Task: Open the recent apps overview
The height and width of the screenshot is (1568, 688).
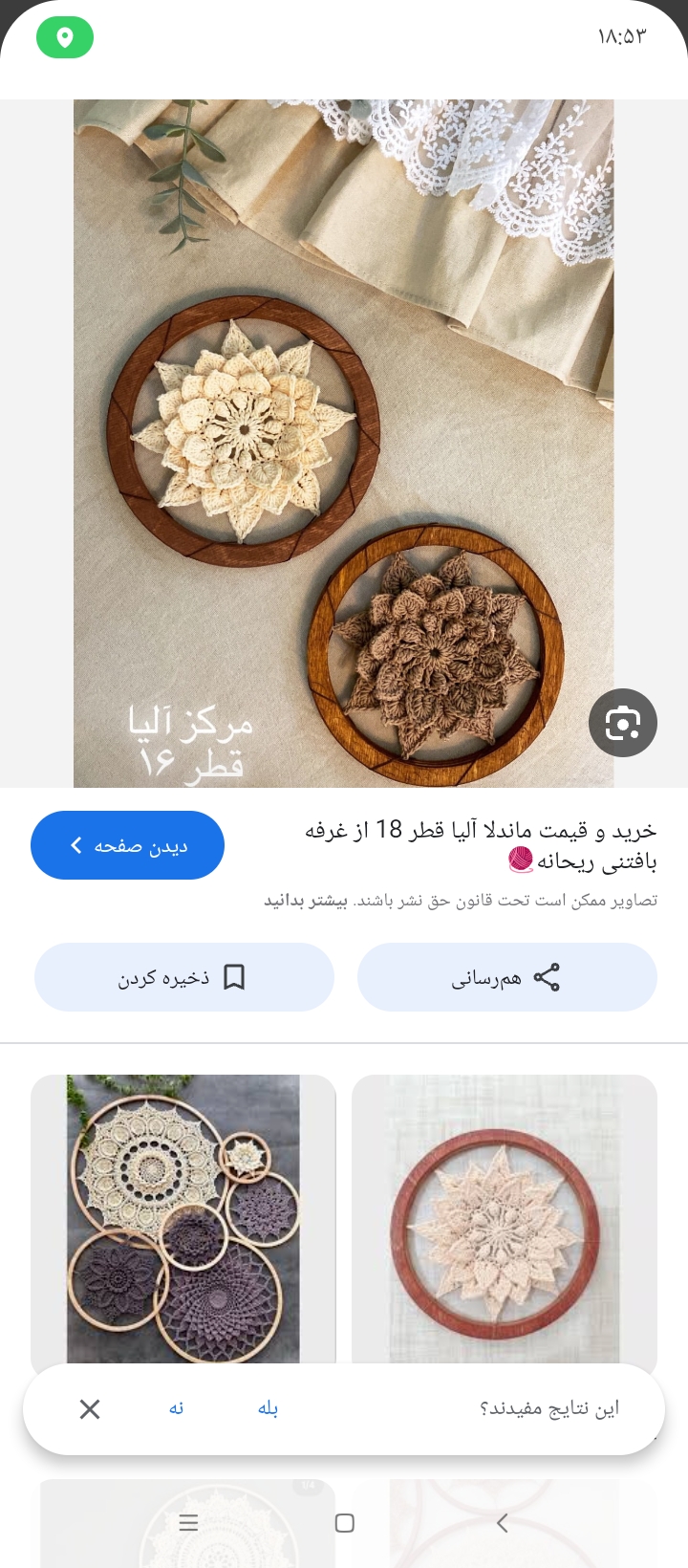Action: click(188, 1523)
